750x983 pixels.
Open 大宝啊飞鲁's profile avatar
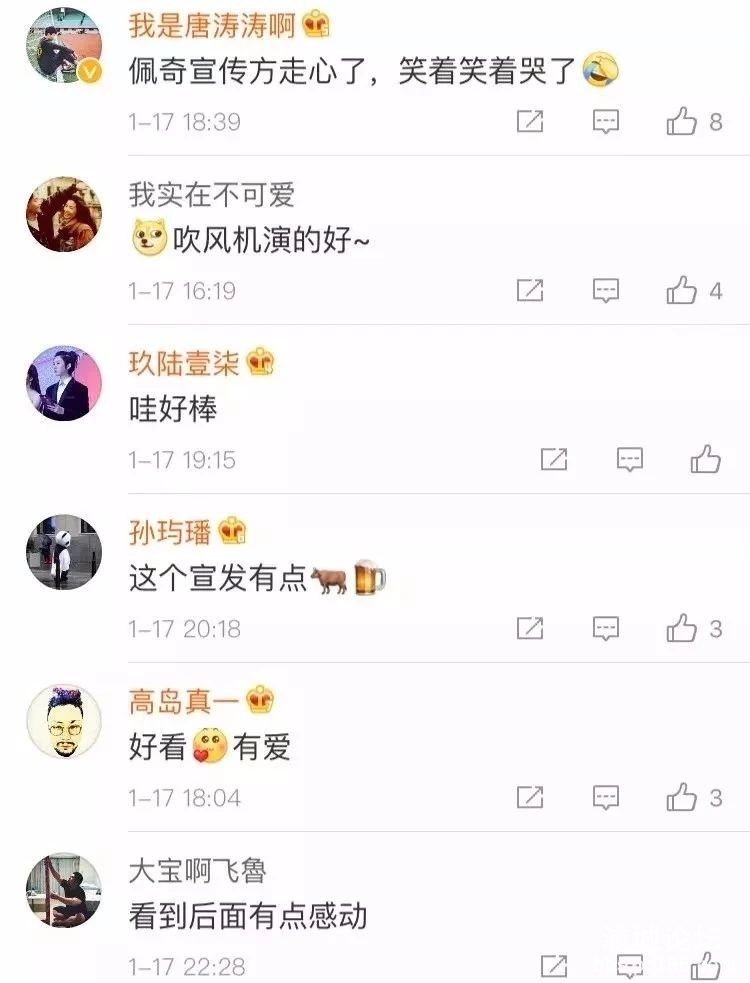coord(63,890)
